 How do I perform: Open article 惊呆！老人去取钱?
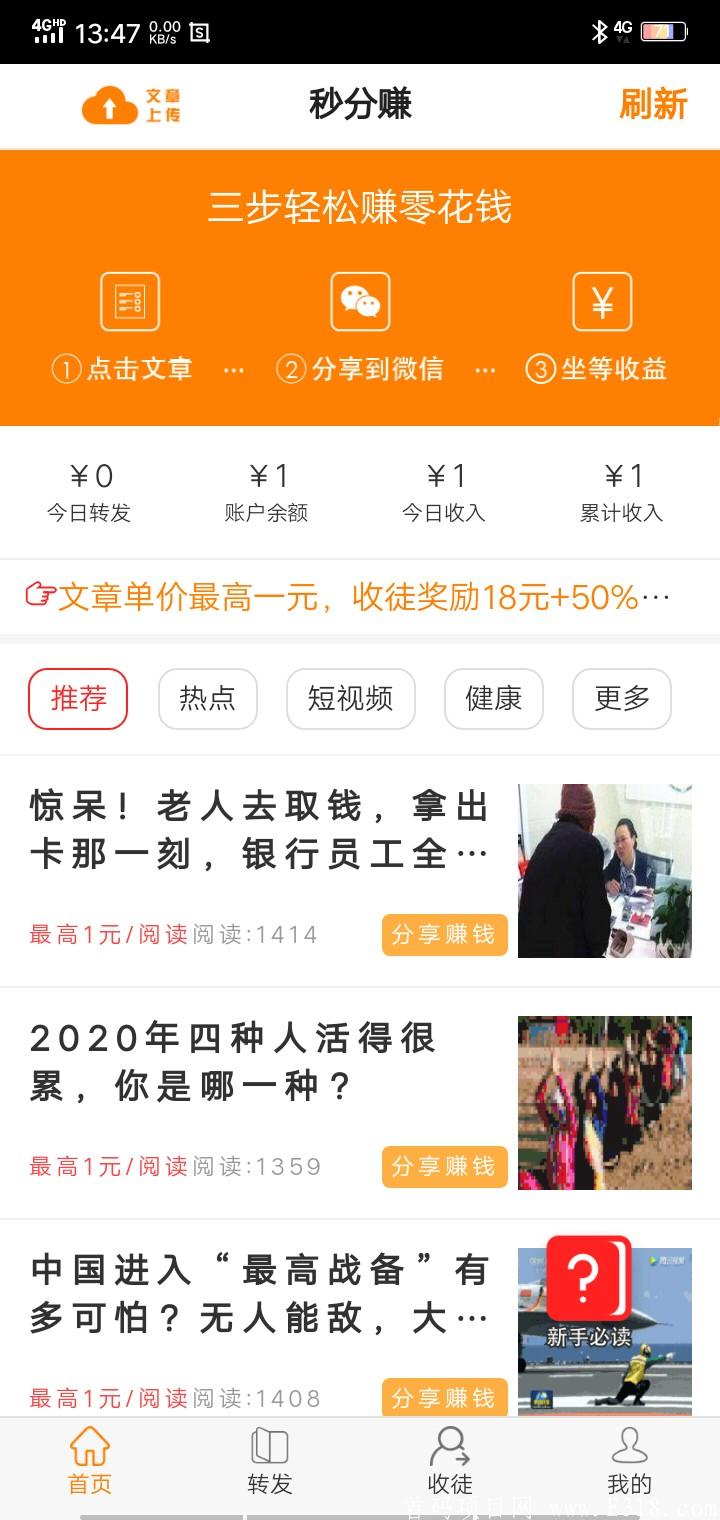pos(258,830)
